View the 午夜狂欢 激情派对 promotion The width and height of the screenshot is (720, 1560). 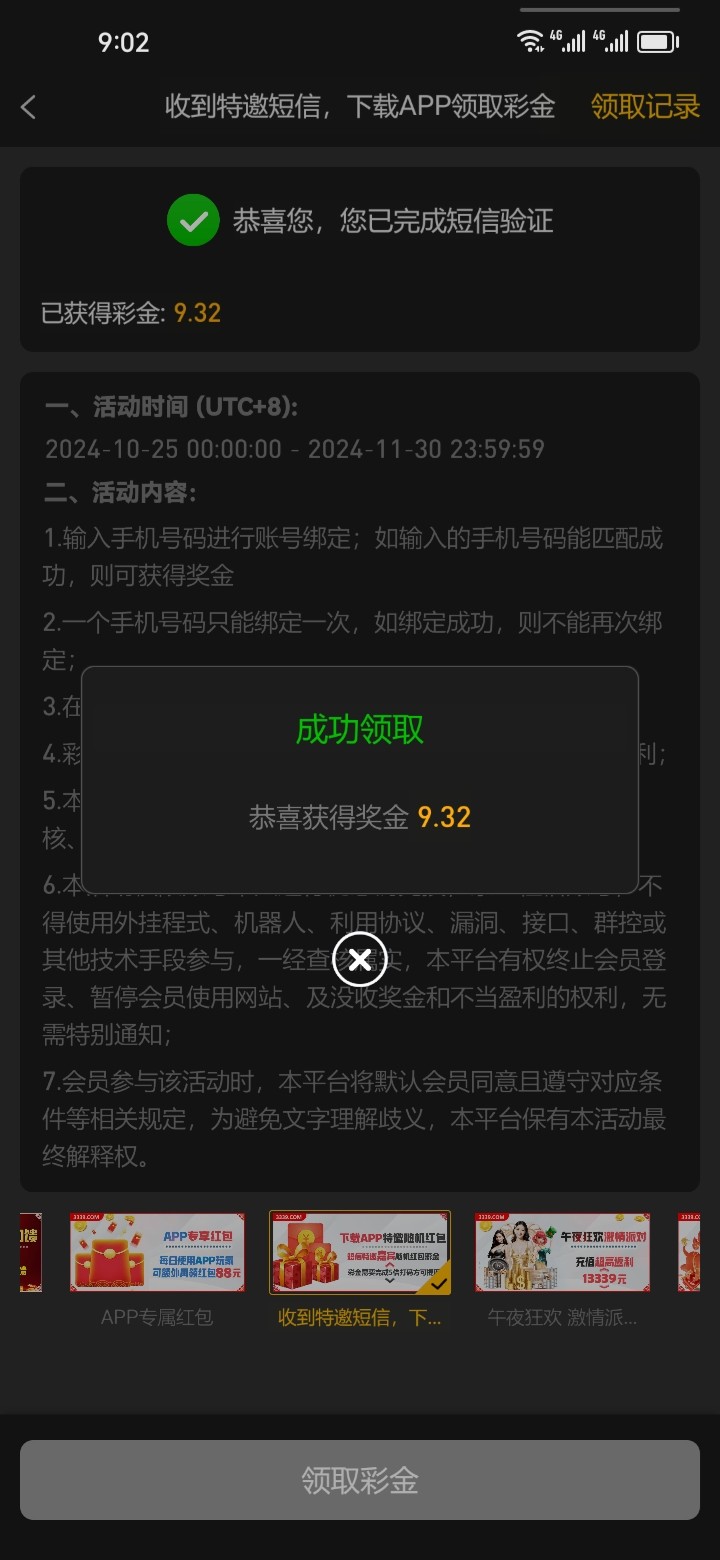coord(562,1252)
